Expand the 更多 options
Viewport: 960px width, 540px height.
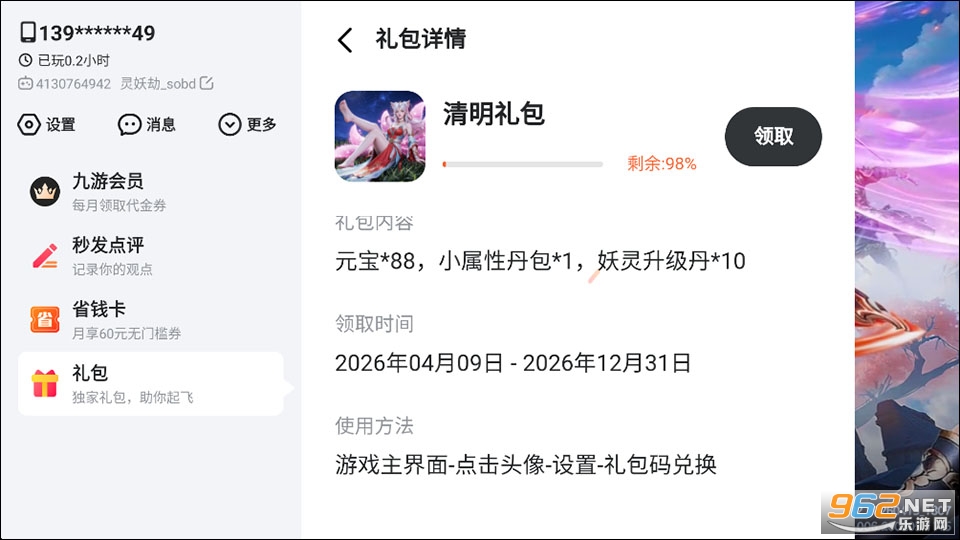(x=247, y=124)
